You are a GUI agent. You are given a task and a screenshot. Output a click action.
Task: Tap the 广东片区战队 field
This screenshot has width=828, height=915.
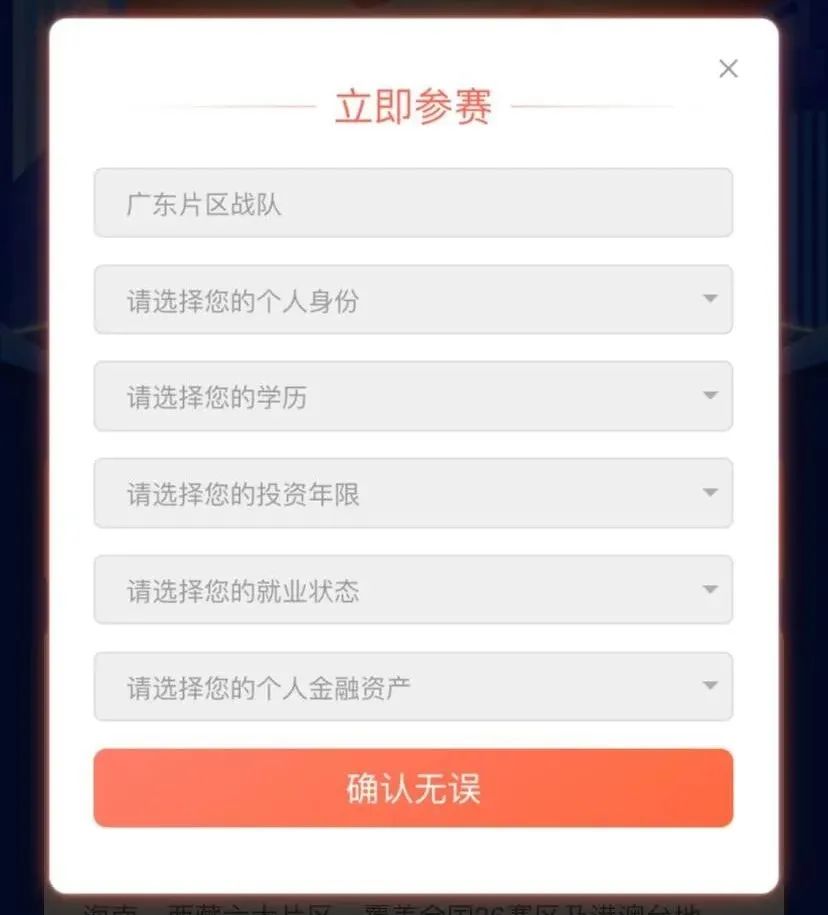coord(413,203)
